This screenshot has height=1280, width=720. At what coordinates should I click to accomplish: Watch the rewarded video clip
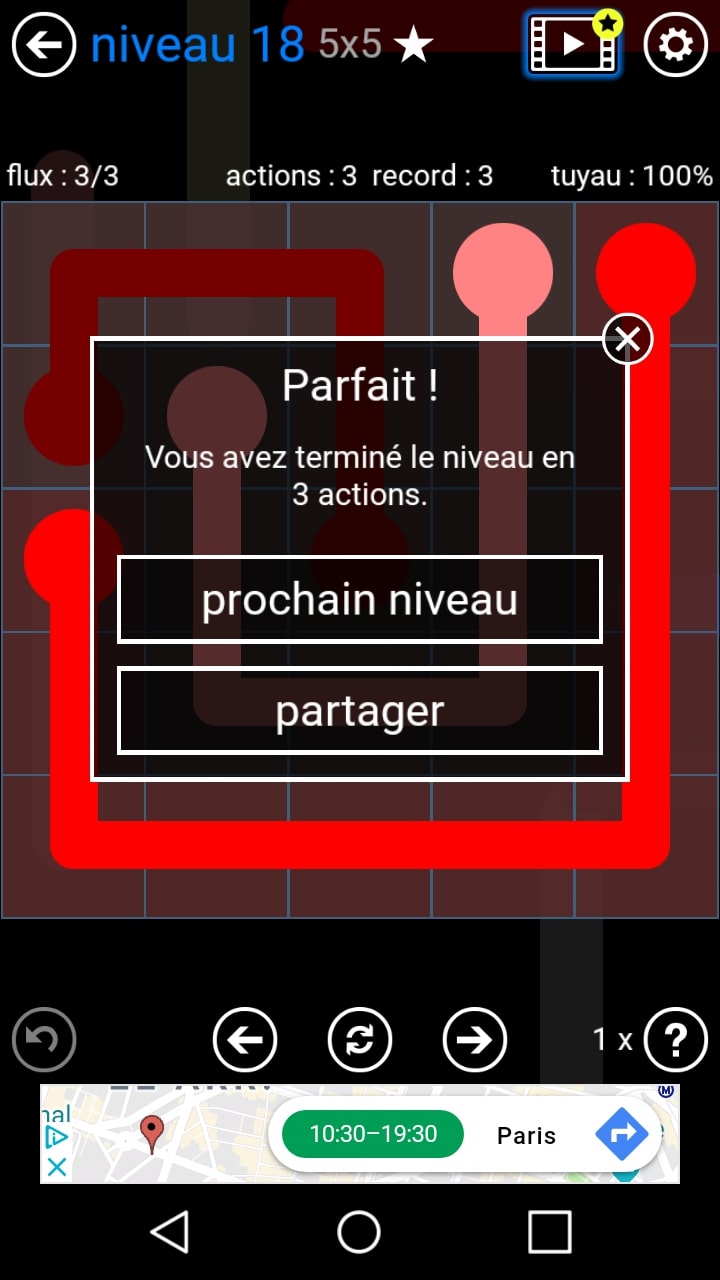(x=573, y=45)
